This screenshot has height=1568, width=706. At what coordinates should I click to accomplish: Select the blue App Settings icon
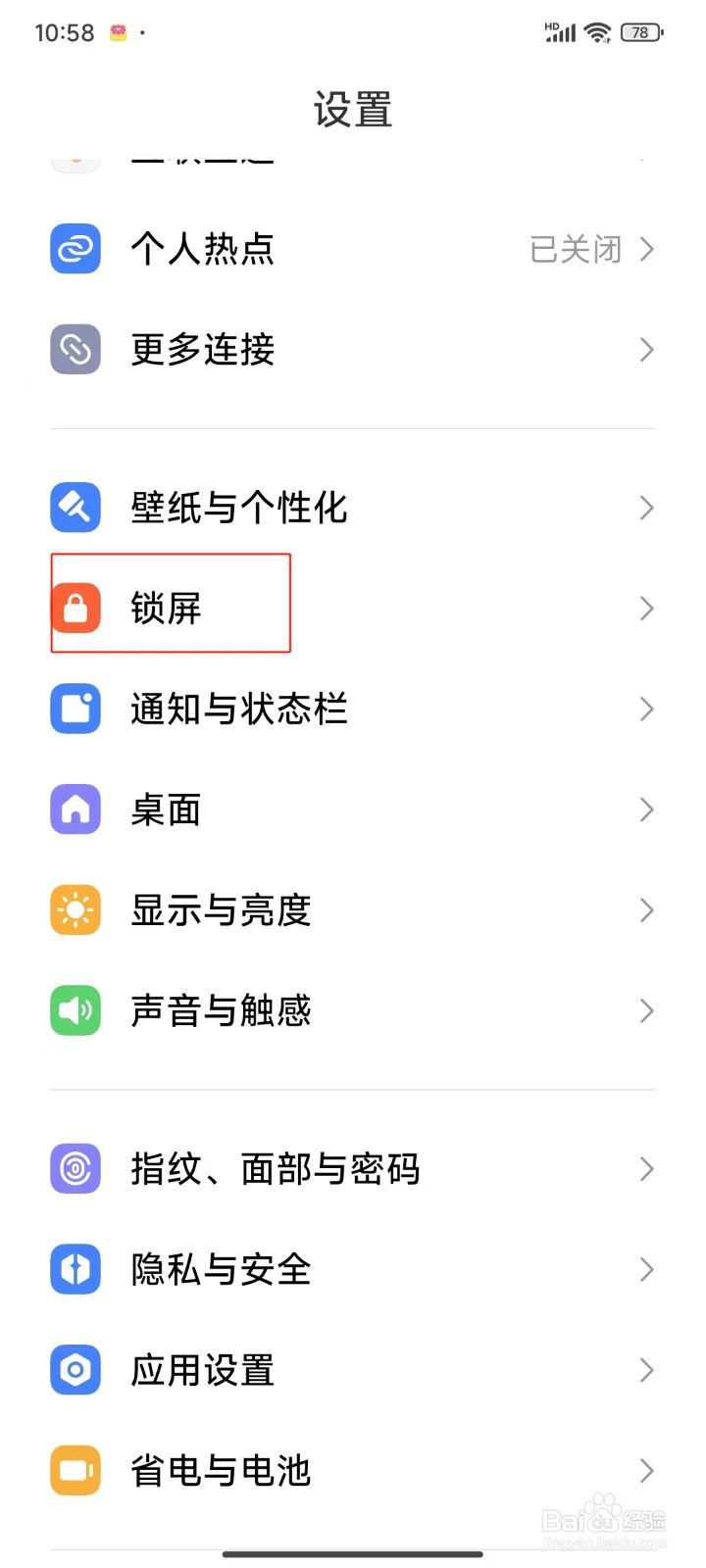[75, 1370]
